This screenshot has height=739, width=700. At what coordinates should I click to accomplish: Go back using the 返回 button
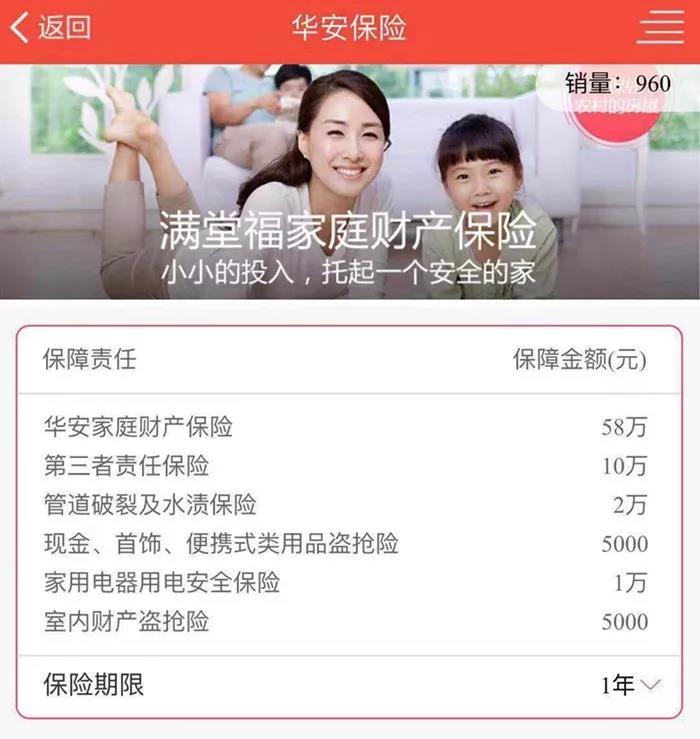coord(50,27)
